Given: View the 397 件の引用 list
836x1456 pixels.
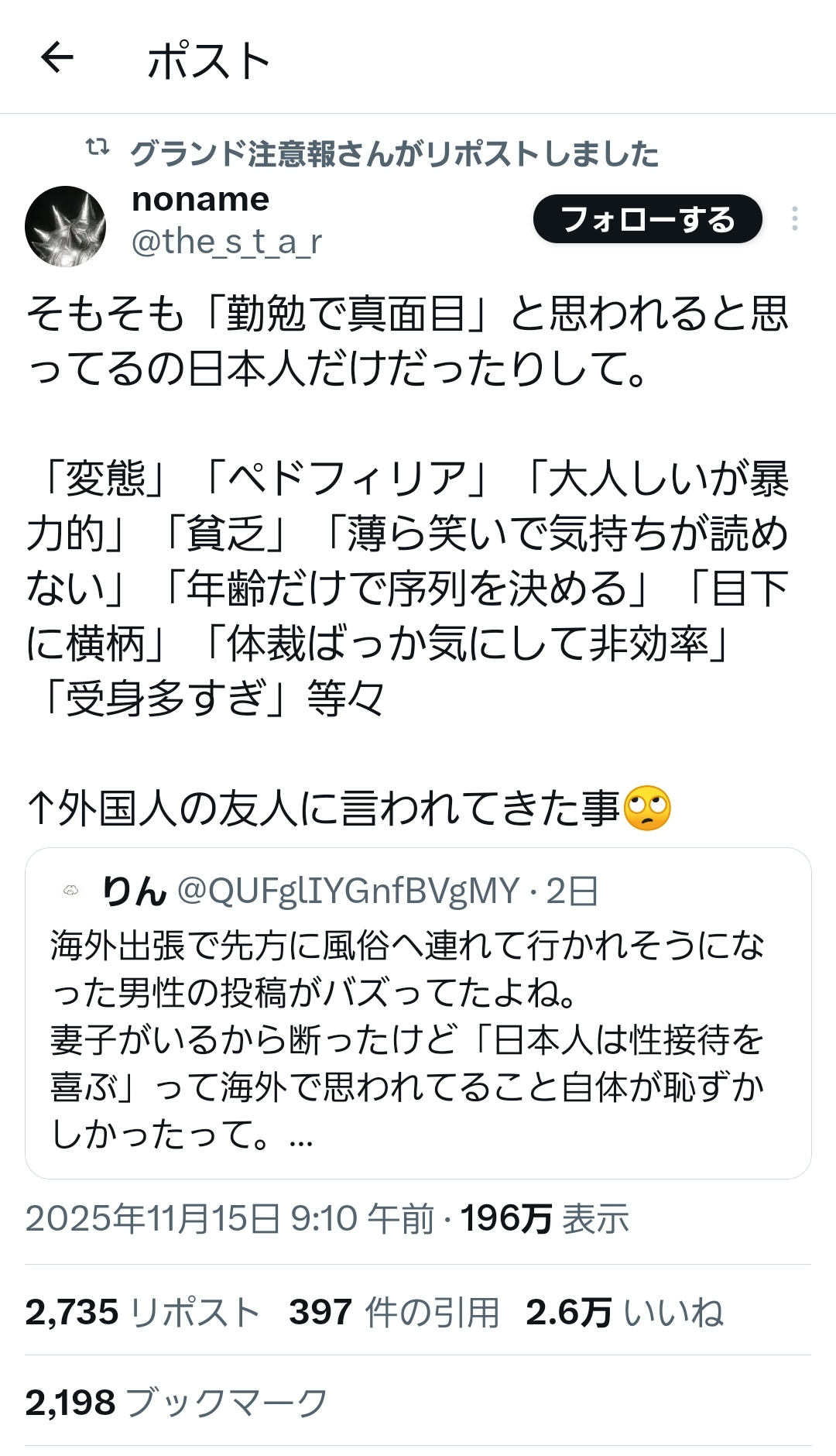Looking at the screenshot, I should pyautogui.click(x=394, y=1313).
